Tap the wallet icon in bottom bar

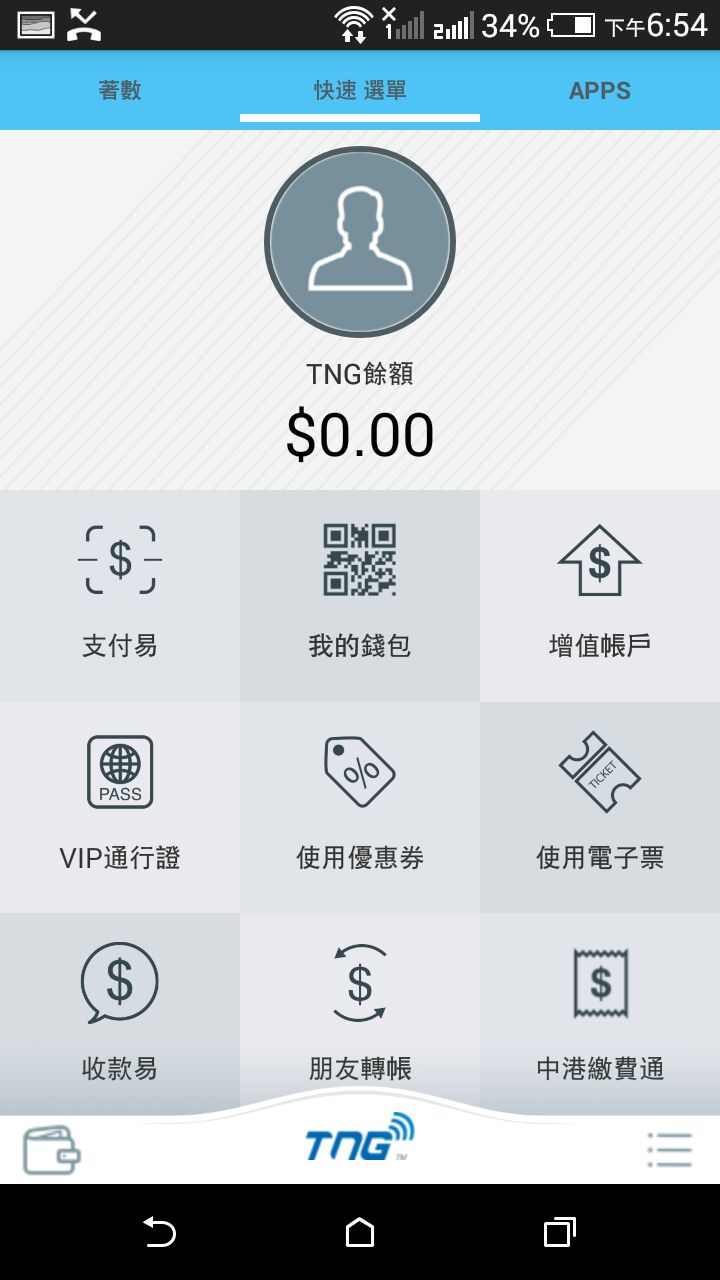(x=52, y=1150)
